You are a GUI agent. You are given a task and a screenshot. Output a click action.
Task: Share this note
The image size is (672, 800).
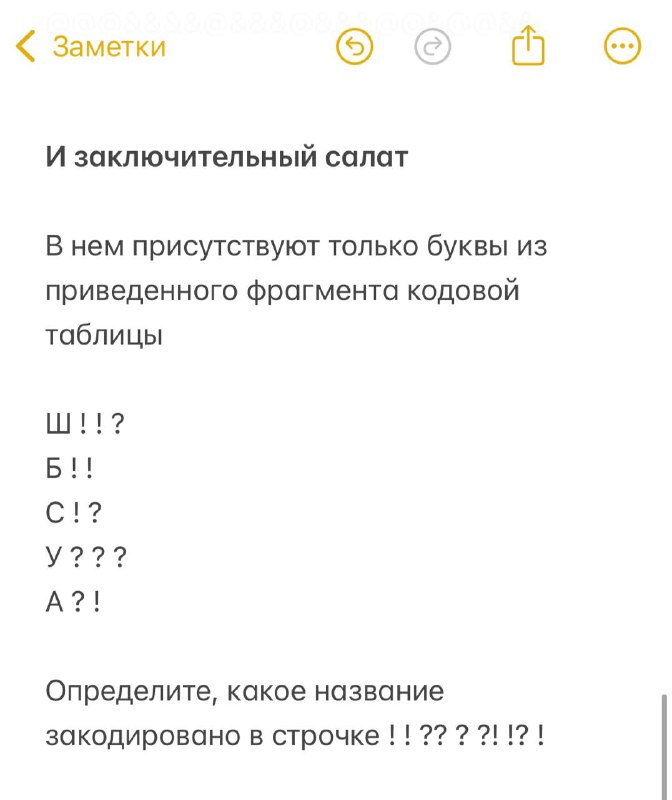528,46
